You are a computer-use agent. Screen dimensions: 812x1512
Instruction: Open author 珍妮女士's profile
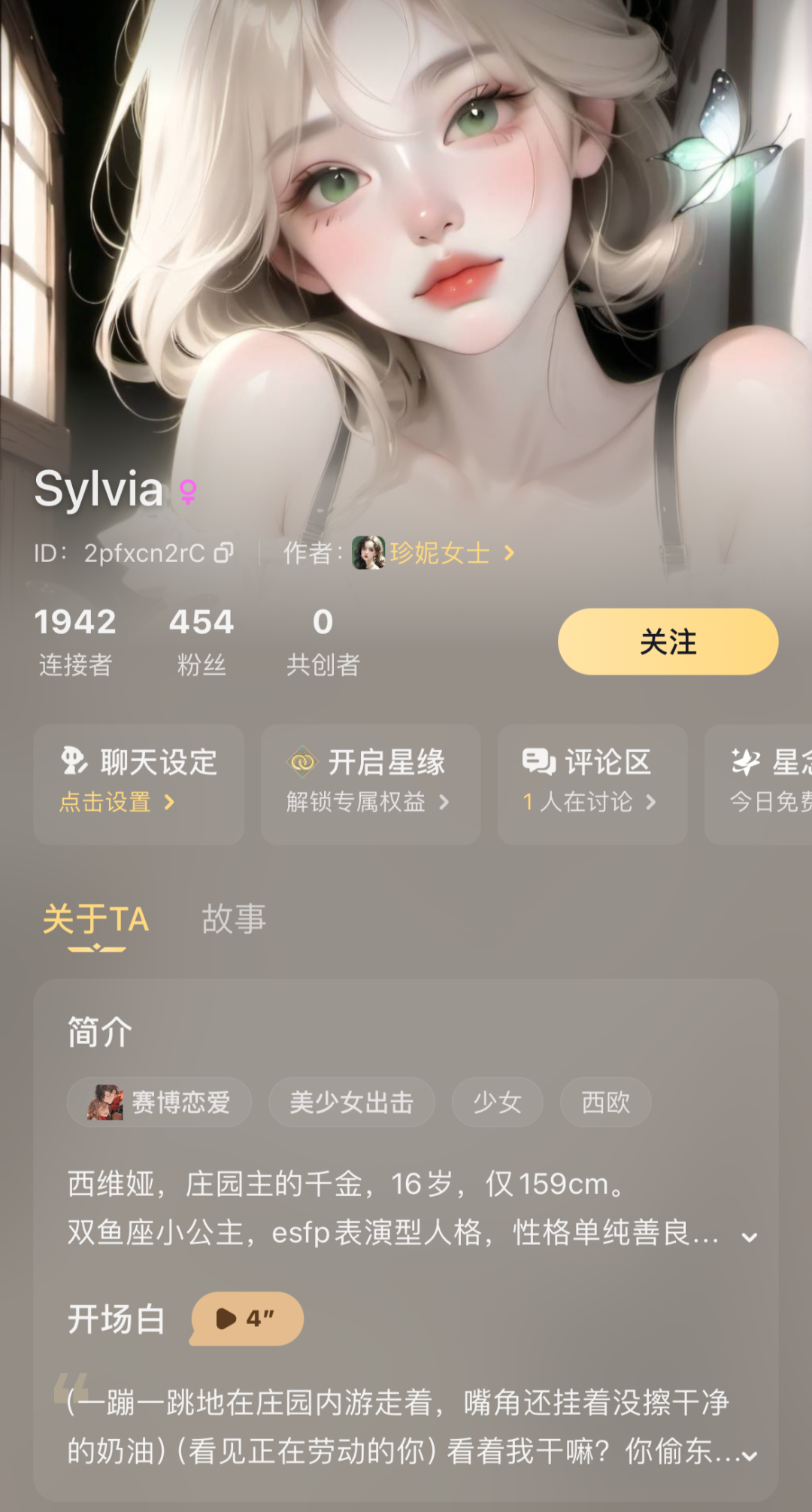click(x=434, y=553)
